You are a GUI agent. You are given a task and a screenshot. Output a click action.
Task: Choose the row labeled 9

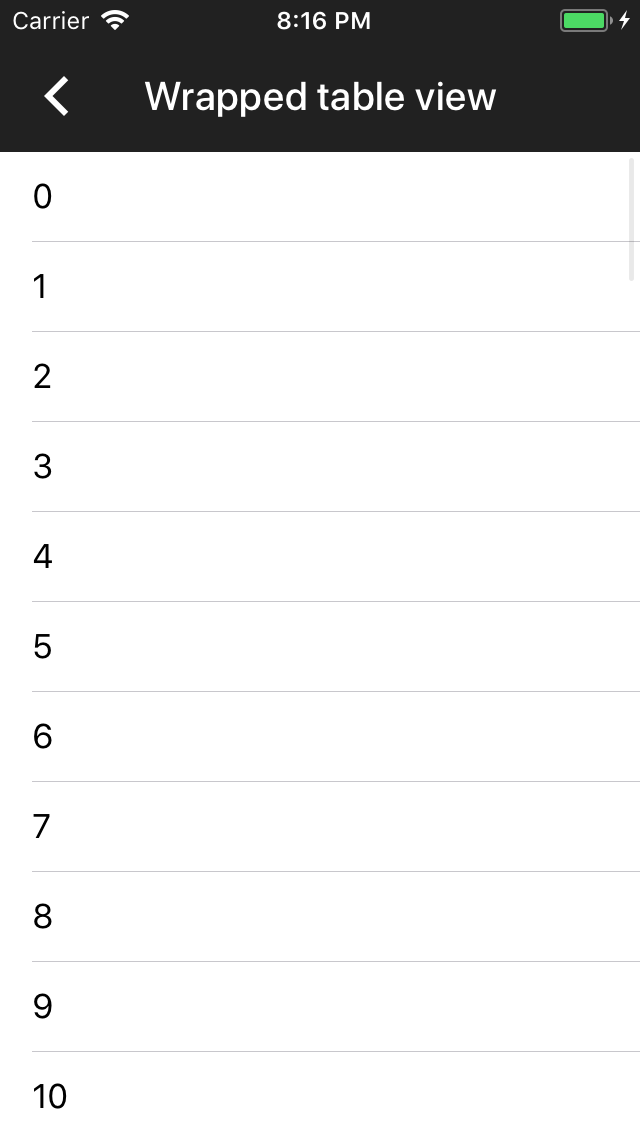(x=320, y=1006)
